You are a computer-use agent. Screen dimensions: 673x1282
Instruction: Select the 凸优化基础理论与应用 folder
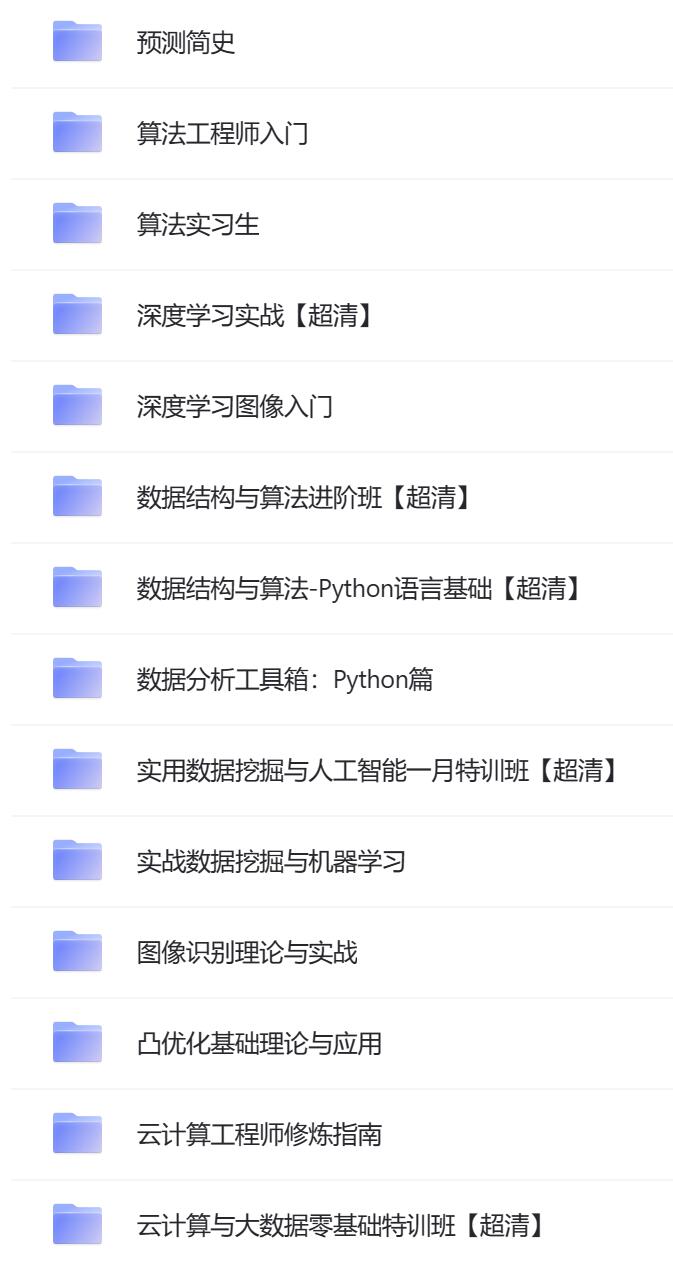(x=259, y=1044)
